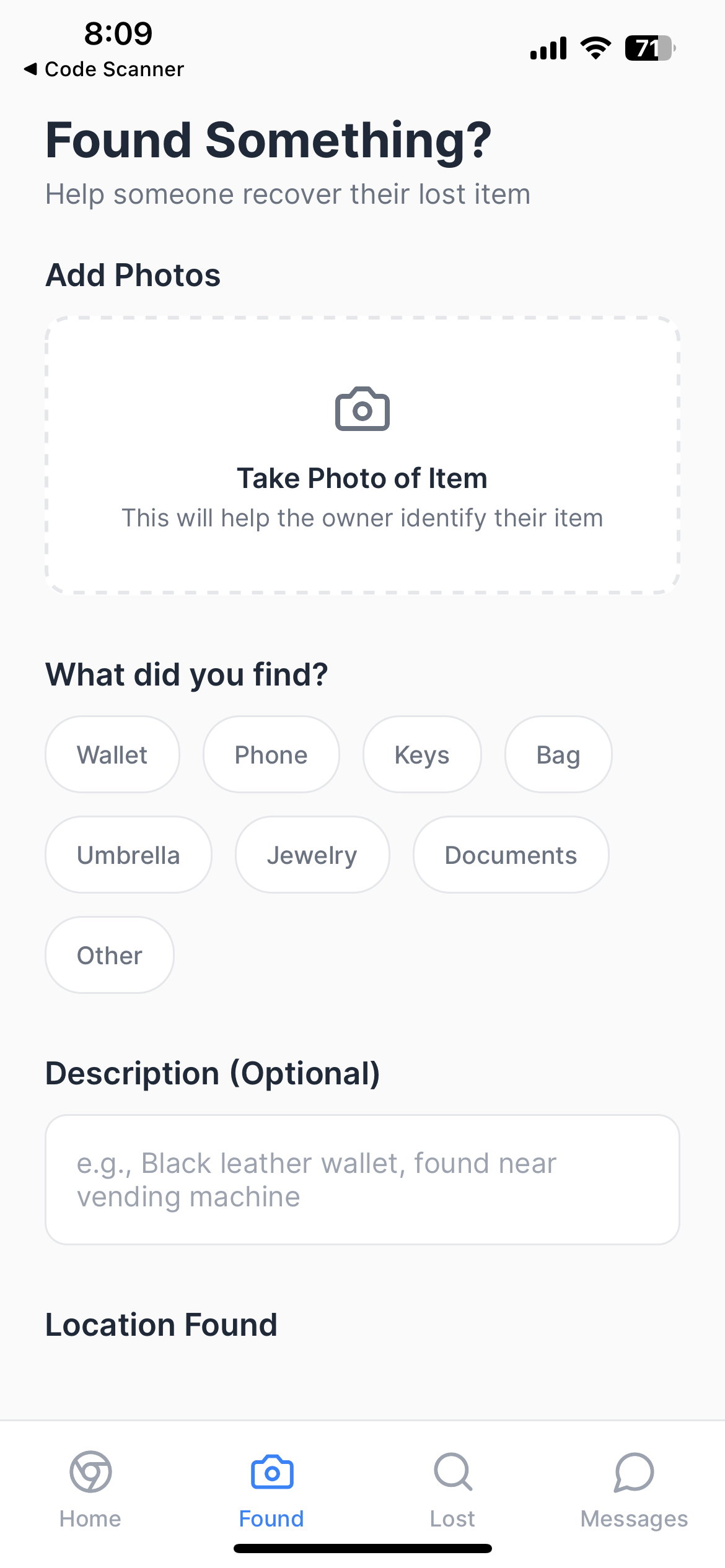The image size is (725, 1568).
Task: Open the Messages tab
Action: (634, 1490)
